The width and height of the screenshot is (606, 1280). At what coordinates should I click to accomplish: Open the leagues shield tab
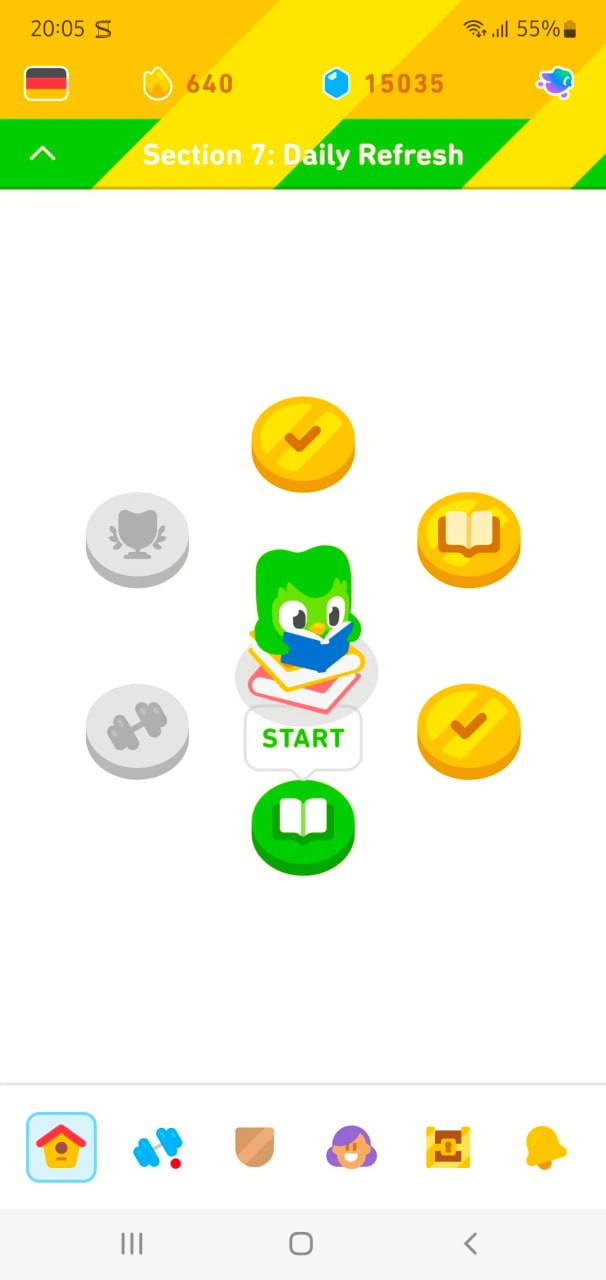(254, 1147)
